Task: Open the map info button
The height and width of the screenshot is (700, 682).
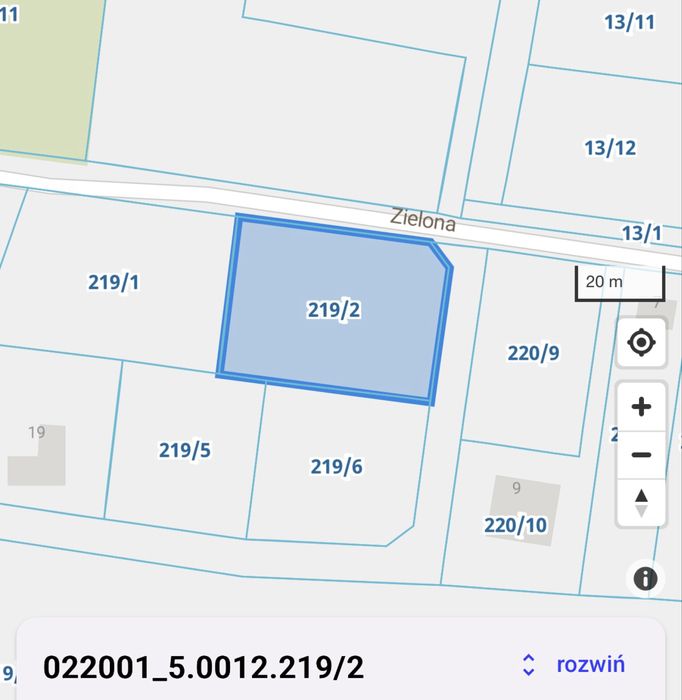Action: pos(646,578)
